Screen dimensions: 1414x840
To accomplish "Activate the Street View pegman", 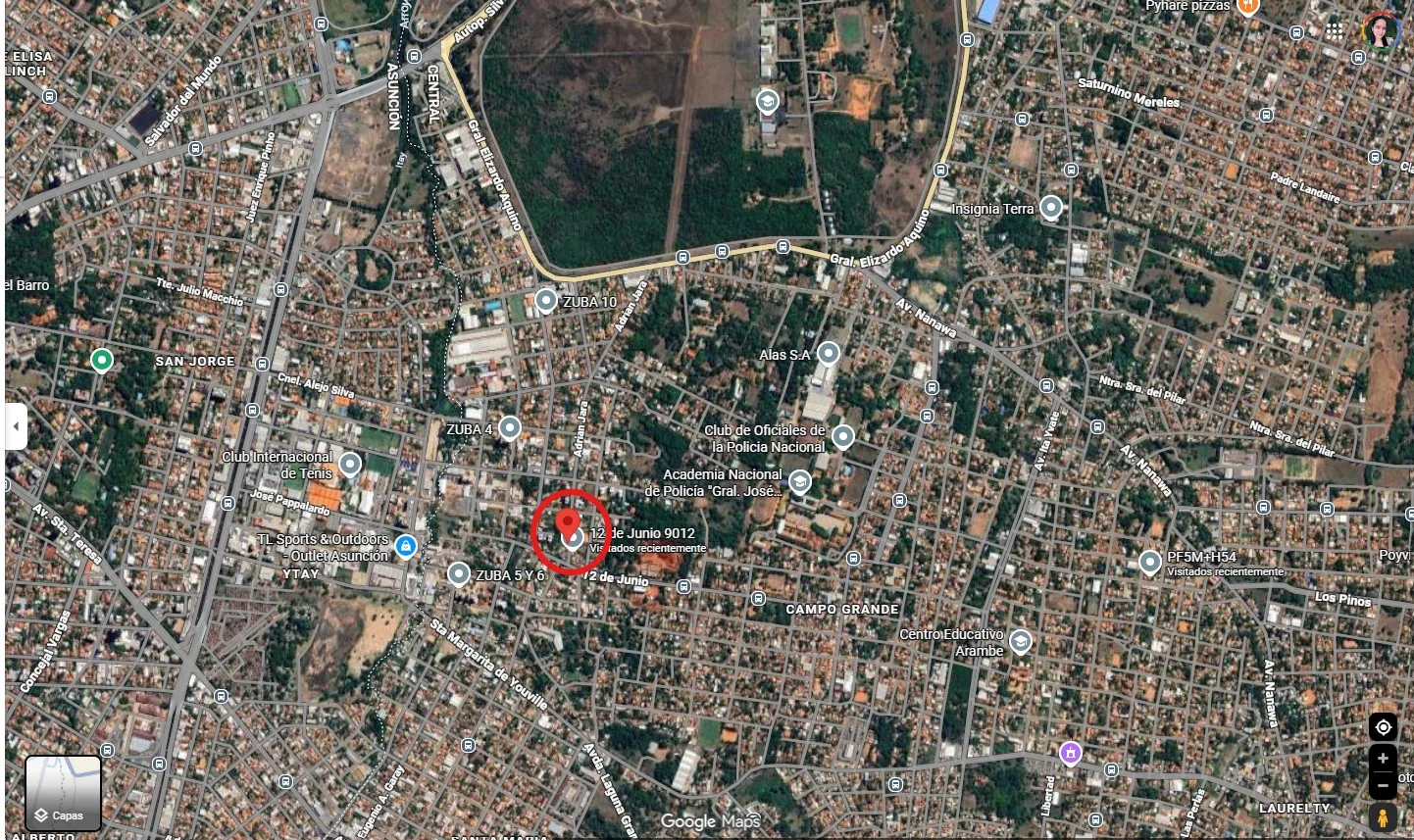I will pyautogui.click(x=1383, y=816).
